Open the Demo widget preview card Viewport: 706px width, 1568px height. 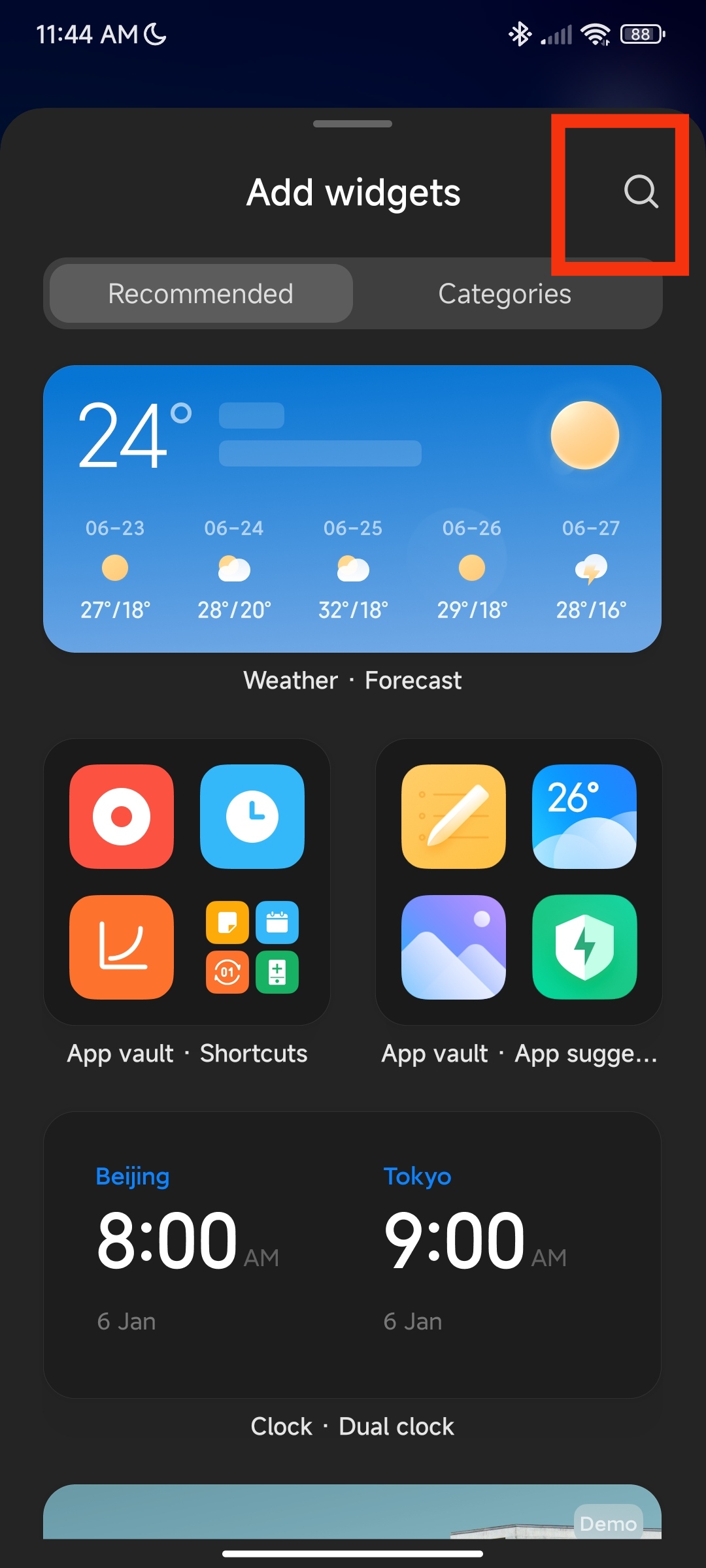pos(352,1512)
